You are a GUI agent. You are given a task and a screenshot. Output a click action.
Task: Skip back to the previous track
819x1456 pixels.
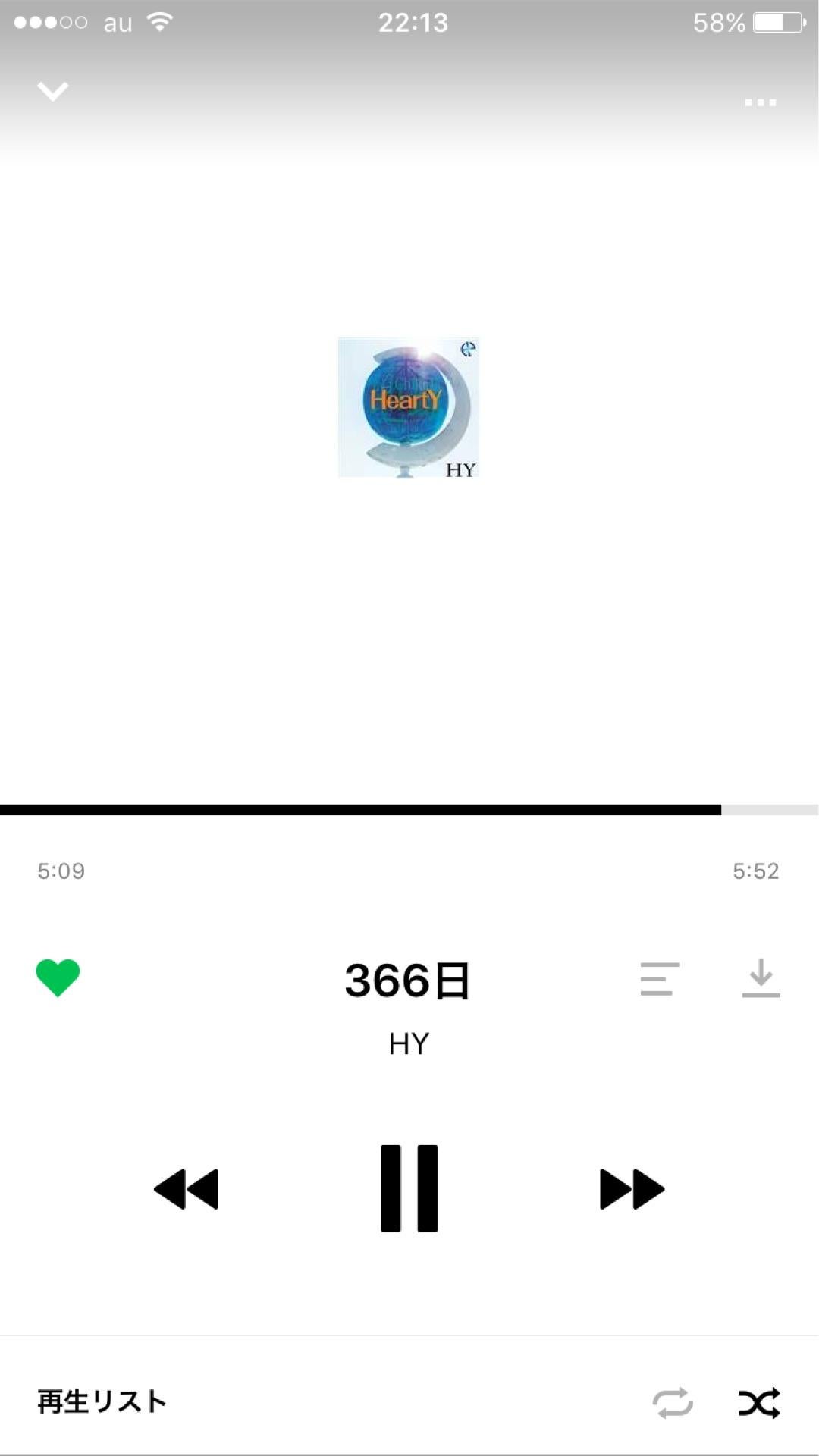pos(187,1188)
